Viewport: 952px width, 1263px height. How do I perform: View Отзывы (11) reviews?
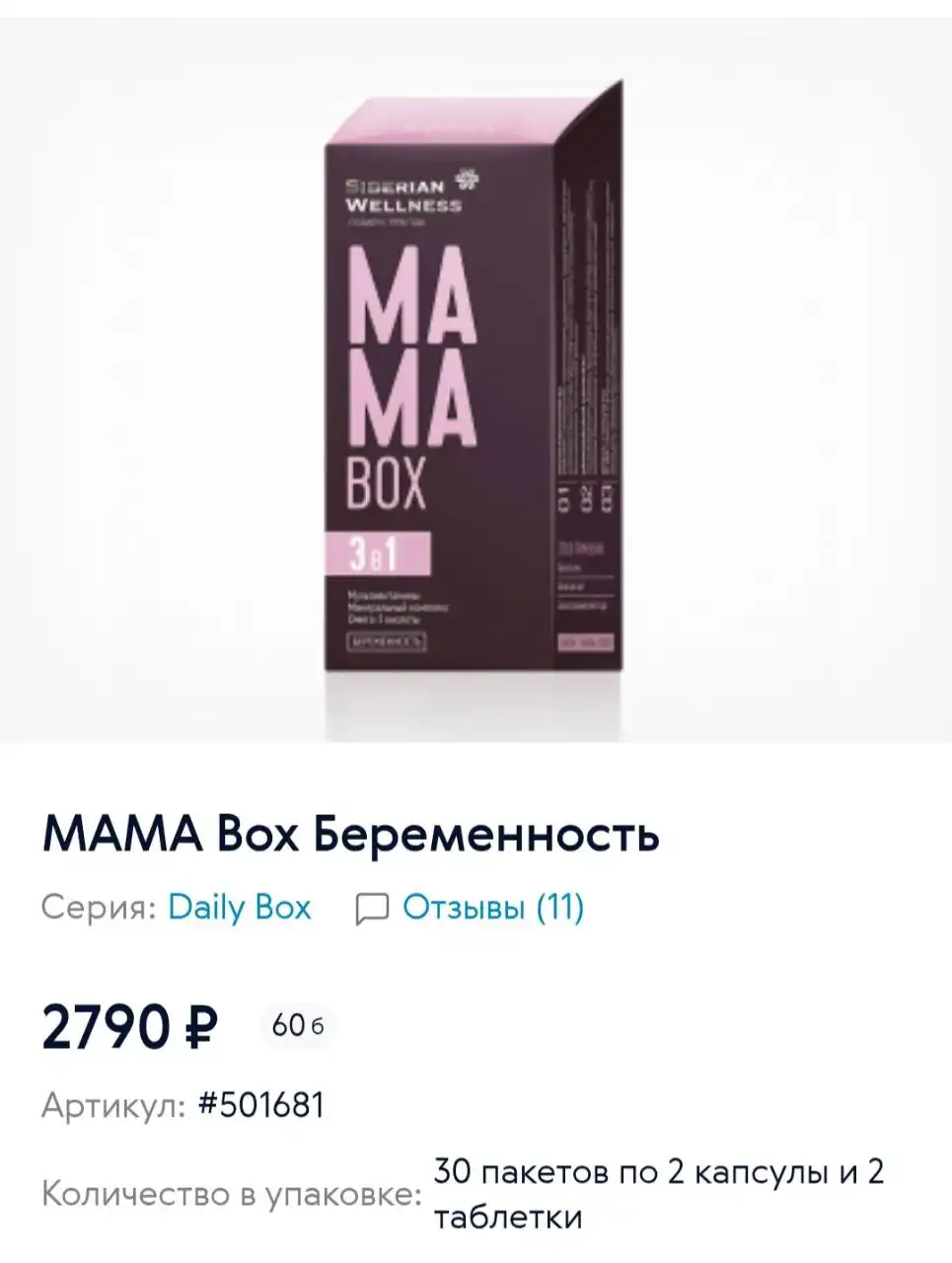[491, 906]
